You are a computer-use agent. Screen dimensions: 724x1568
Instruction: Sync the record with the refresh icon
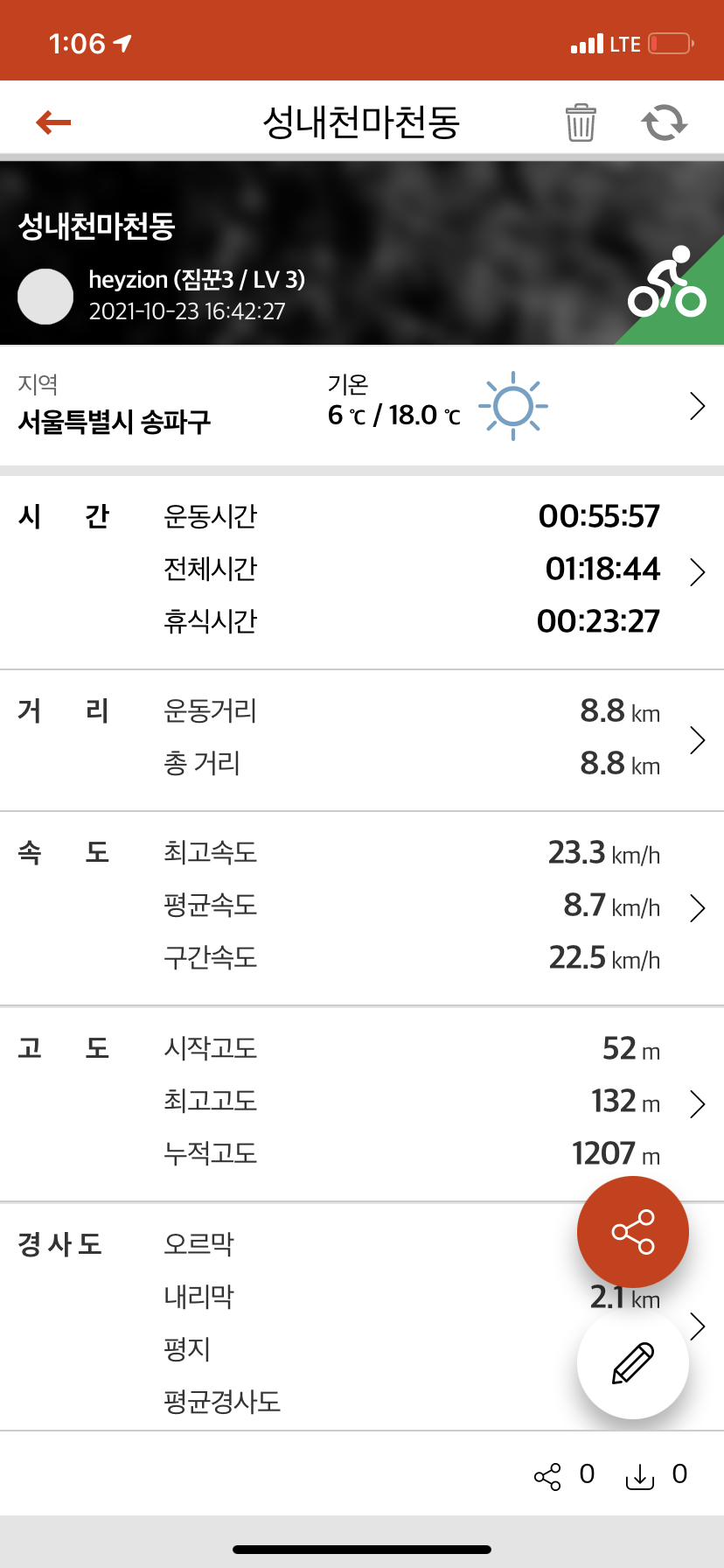pyautogui.click(x=665, y=122)
